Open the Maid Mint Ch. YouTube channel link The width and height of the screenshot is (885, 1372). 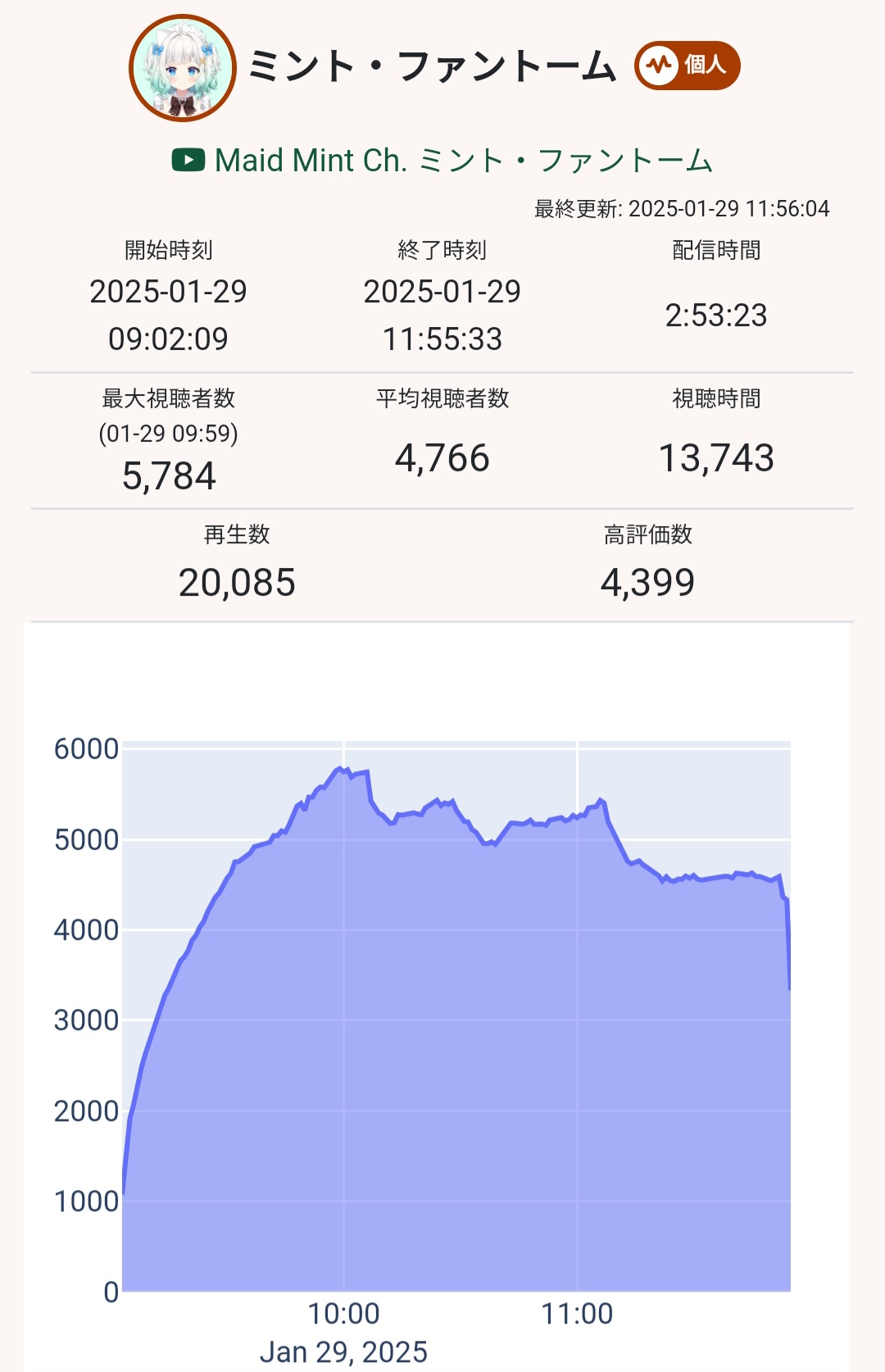tap(442, 161)
